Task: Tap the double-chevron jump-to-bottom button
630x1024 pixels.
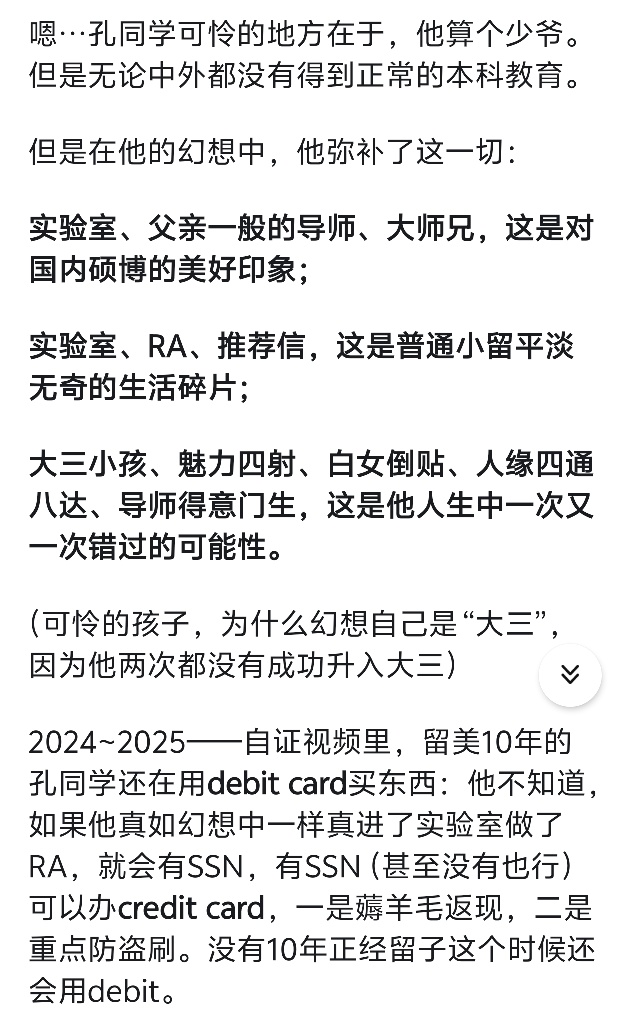Action: [570, 675]
